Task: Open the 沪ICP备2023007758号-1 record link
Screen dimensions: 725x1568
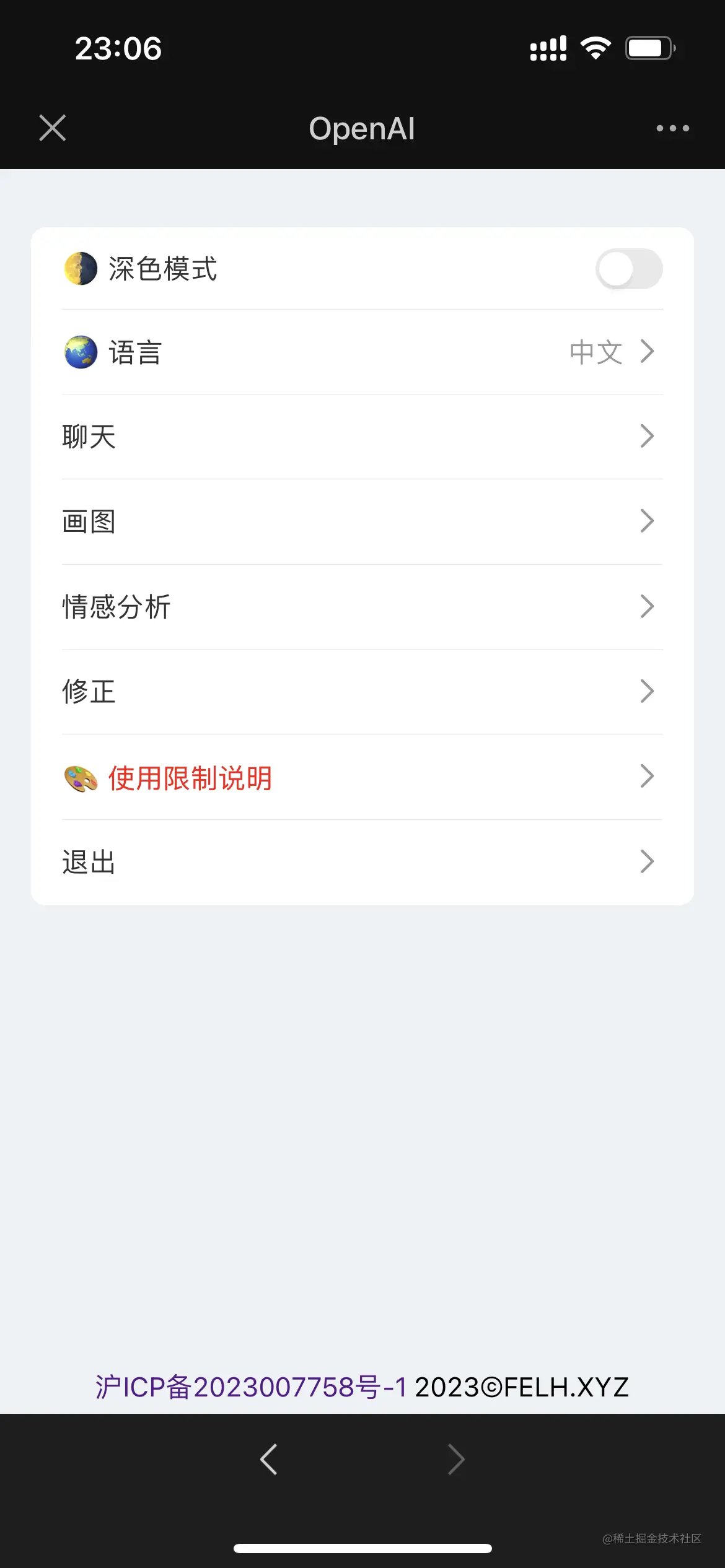Action: tap(251, 1387)
